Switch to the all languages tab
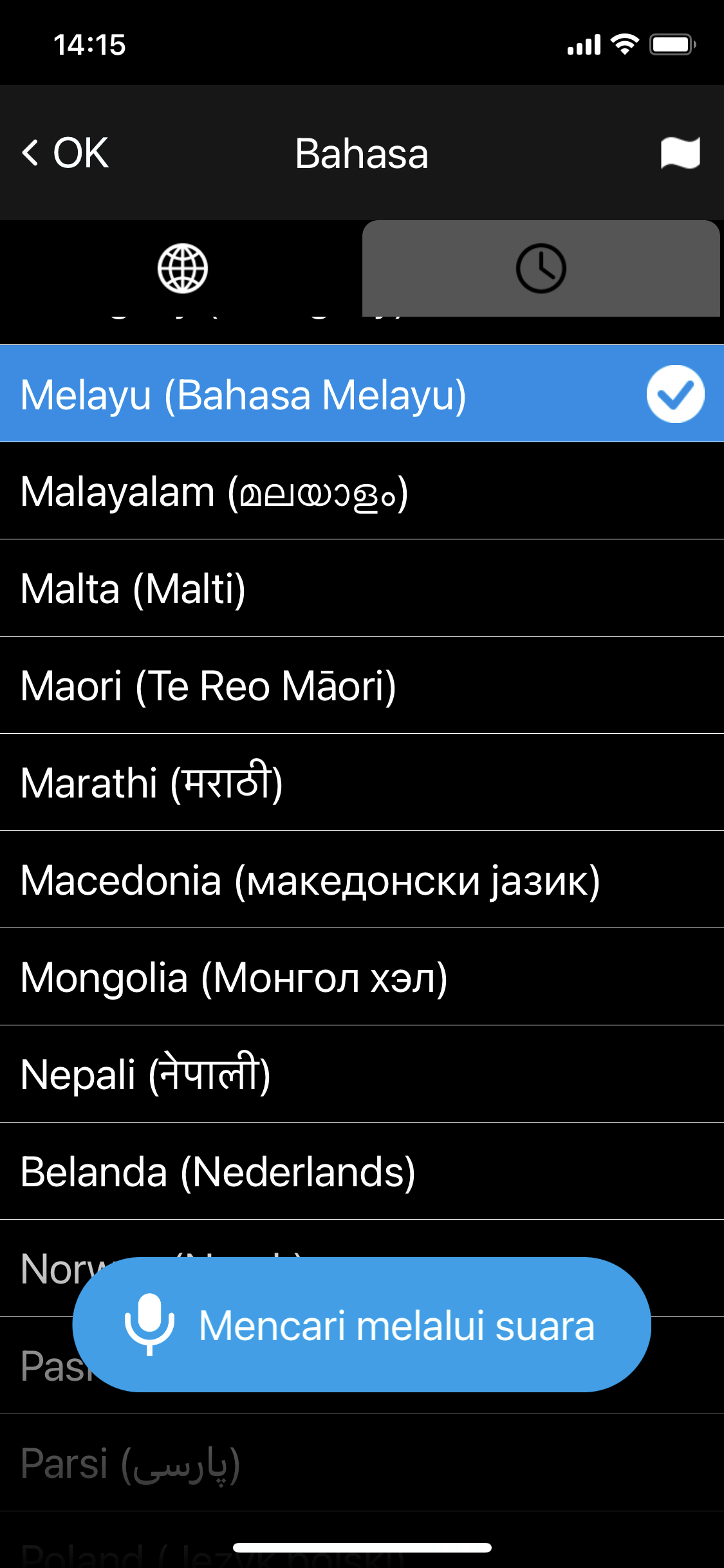This screenshot has width=724, height=1568. pyautogui.click(x=182, y=269)
